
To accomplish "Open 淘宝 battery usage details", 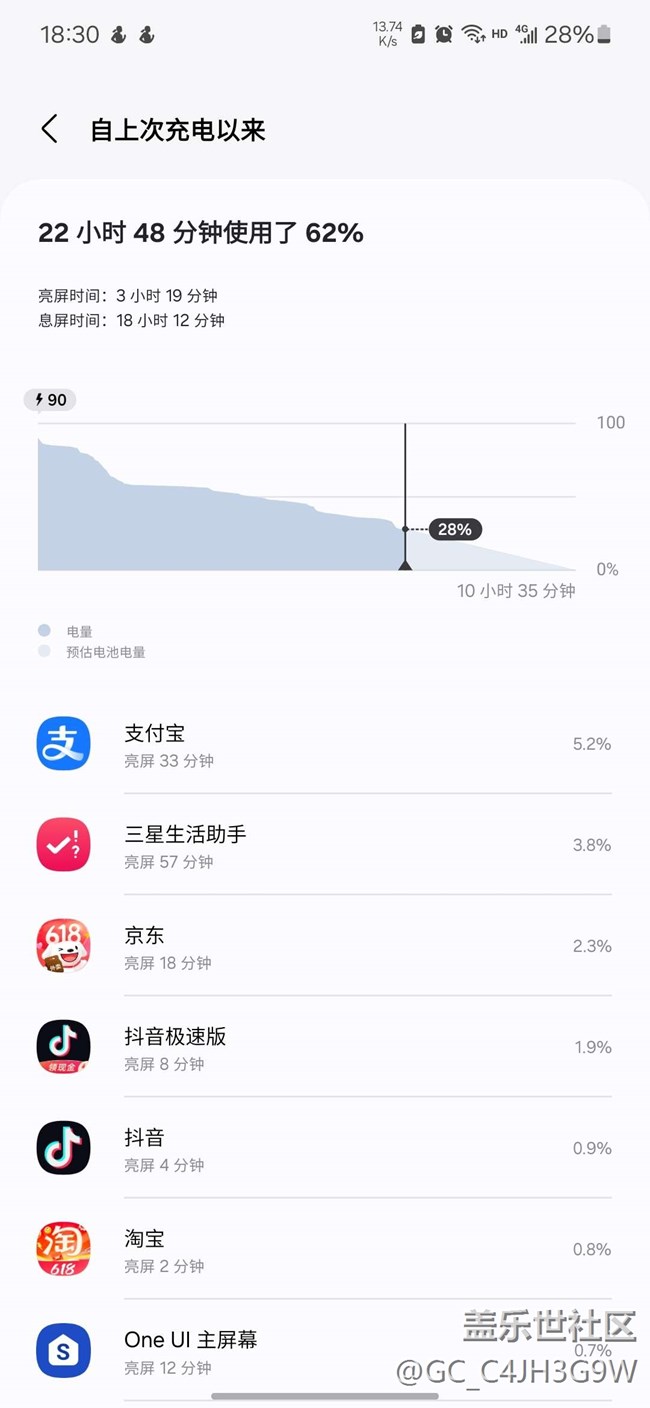I will 324,1249.
